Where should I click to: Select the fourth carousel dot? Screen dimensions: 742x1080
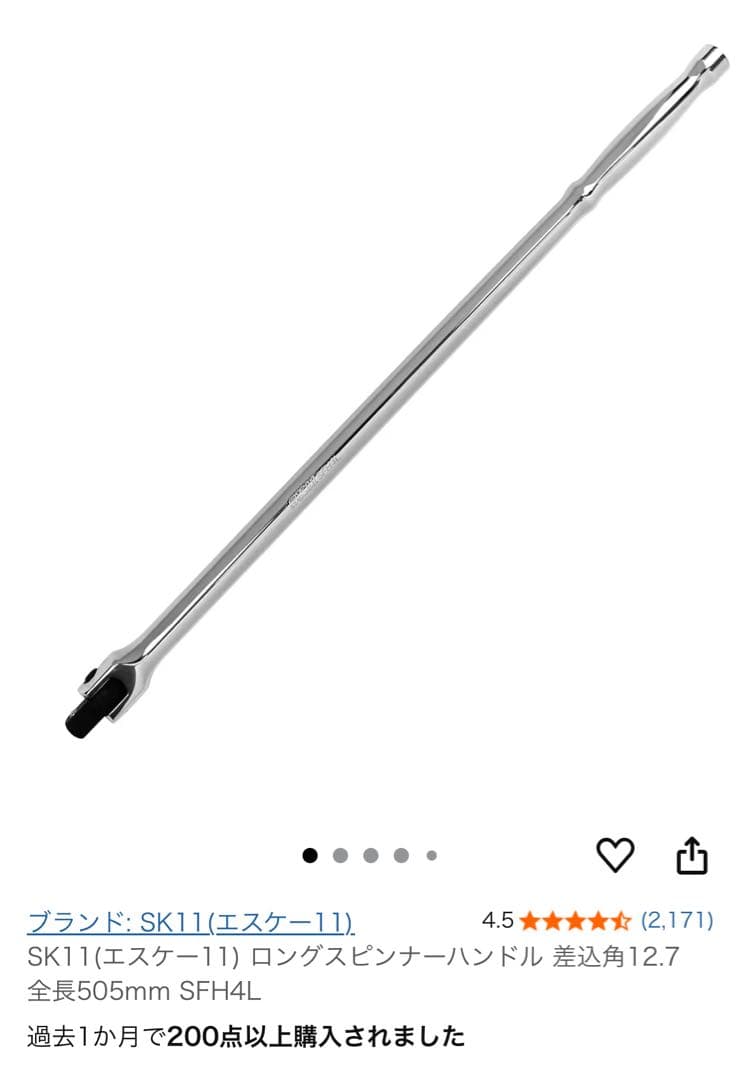point(398,855)
